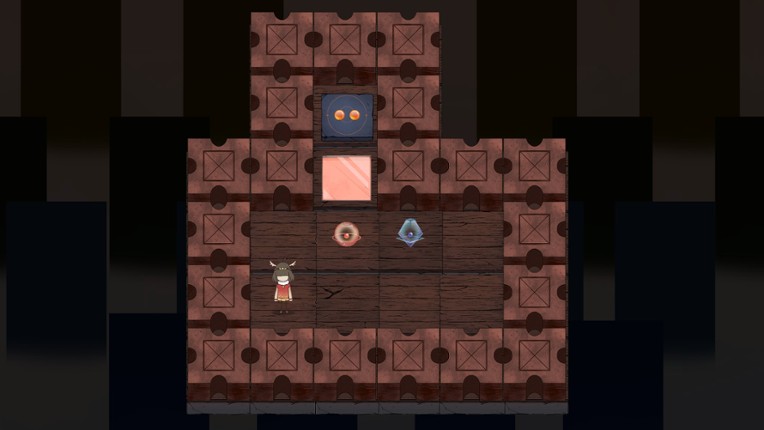Select the glowing pink tile doorway
Image resolution: width=764 pixels, height=430 pixels.
tap(346, 179)
